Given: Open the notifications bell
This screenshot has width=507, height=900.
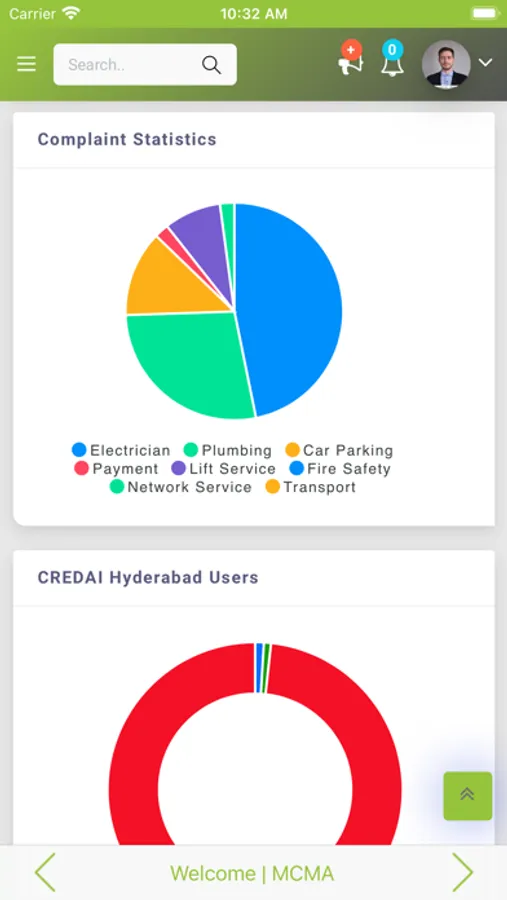Looking at the screenshot, I should pyautogui.click(x=392, y=59).
